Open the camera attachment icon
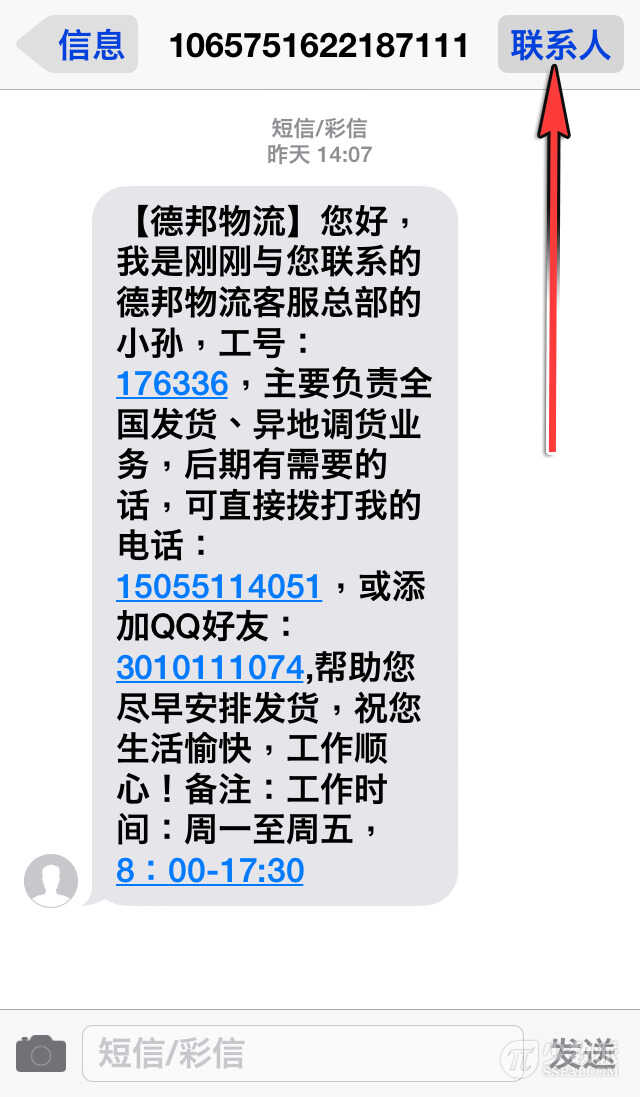This screenshot has width=640, height=1097. pyautogui.click(x=41, y=1054)
